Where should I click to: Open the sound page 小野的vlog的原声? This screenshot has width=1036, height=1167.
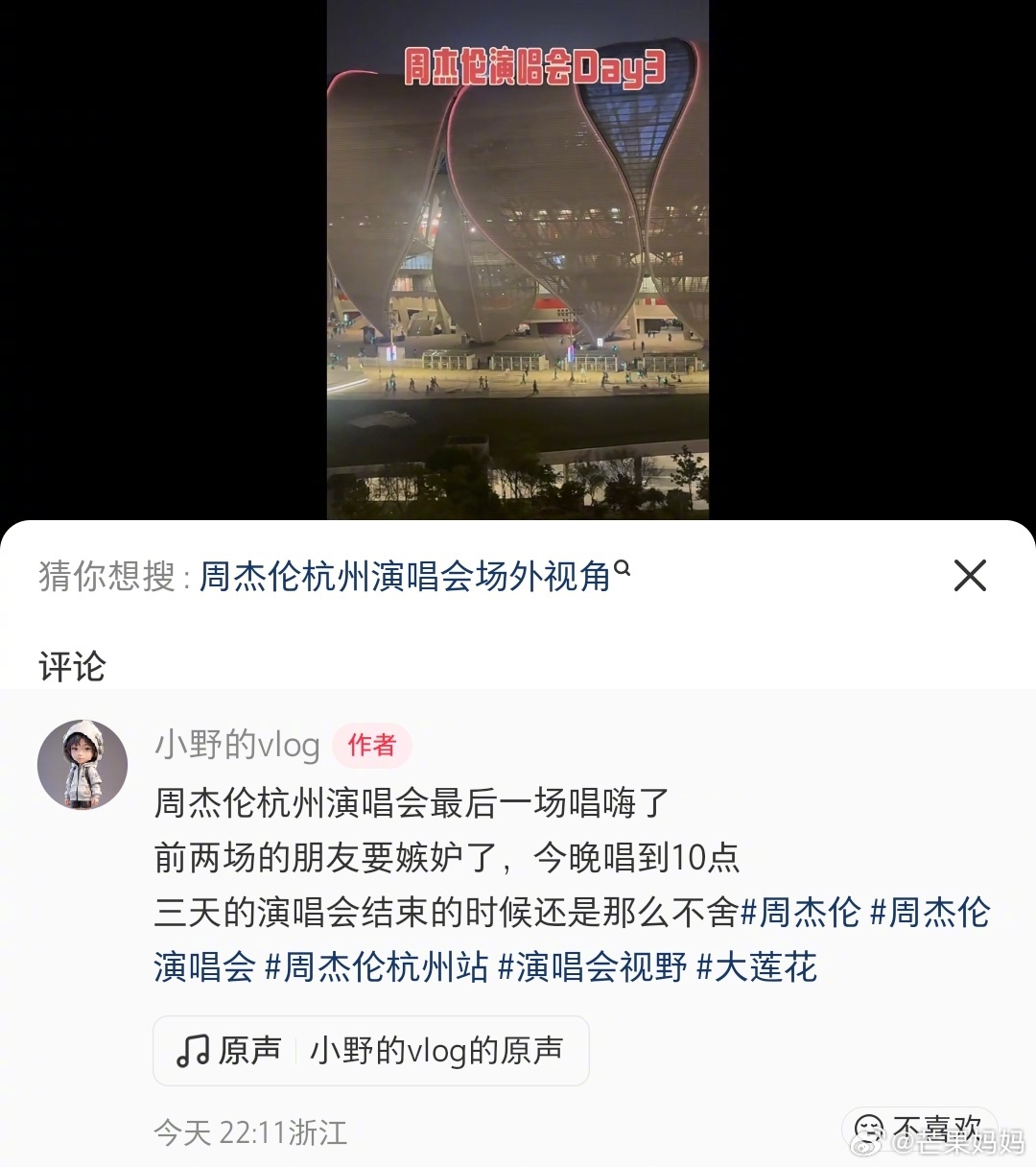(x=436, y=1051)
